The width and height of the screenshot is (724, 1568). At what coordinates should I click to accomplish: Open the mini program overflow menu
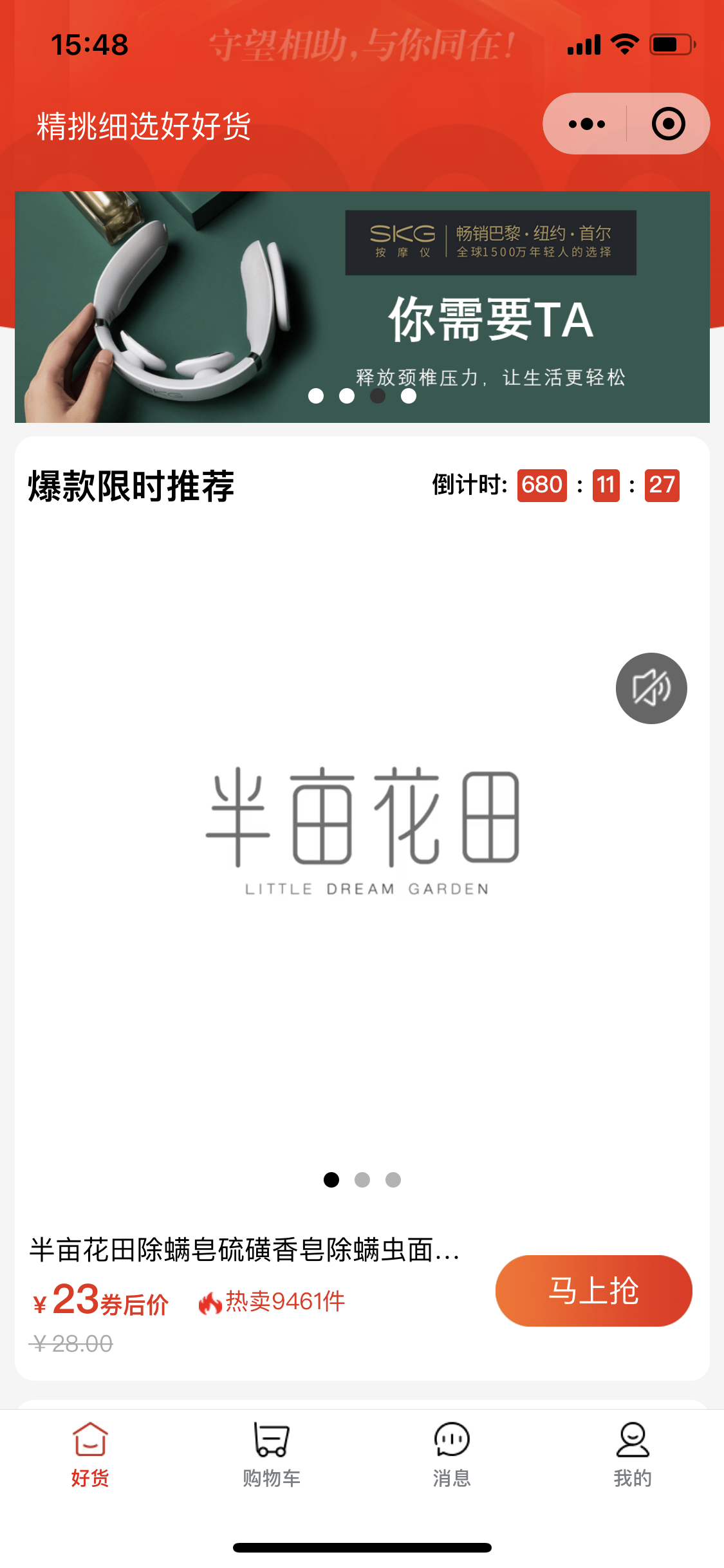(586, 124)
